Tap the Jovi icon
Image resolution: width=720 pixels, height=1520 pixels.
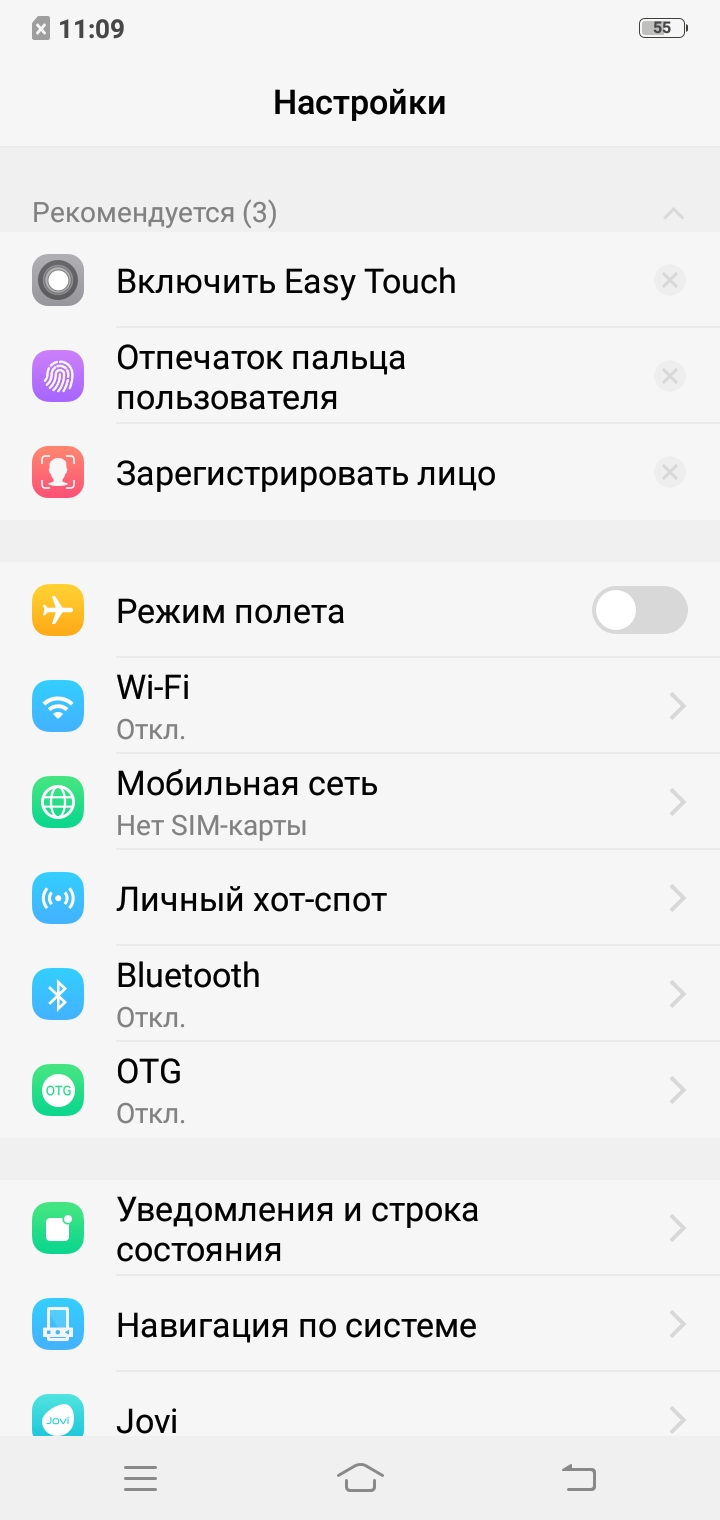coord(57,1417)
